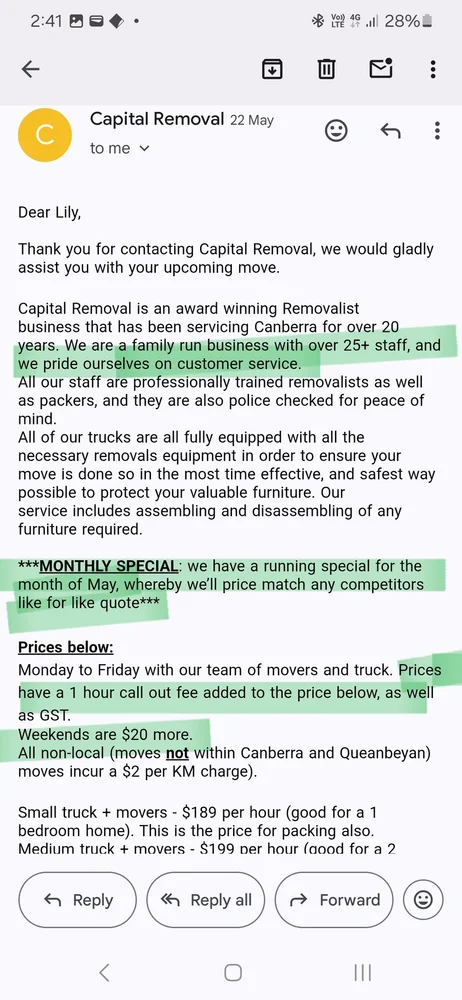Mark the email as unread
This screenshot has width=462, height=1000.
[x=381, y=68]
